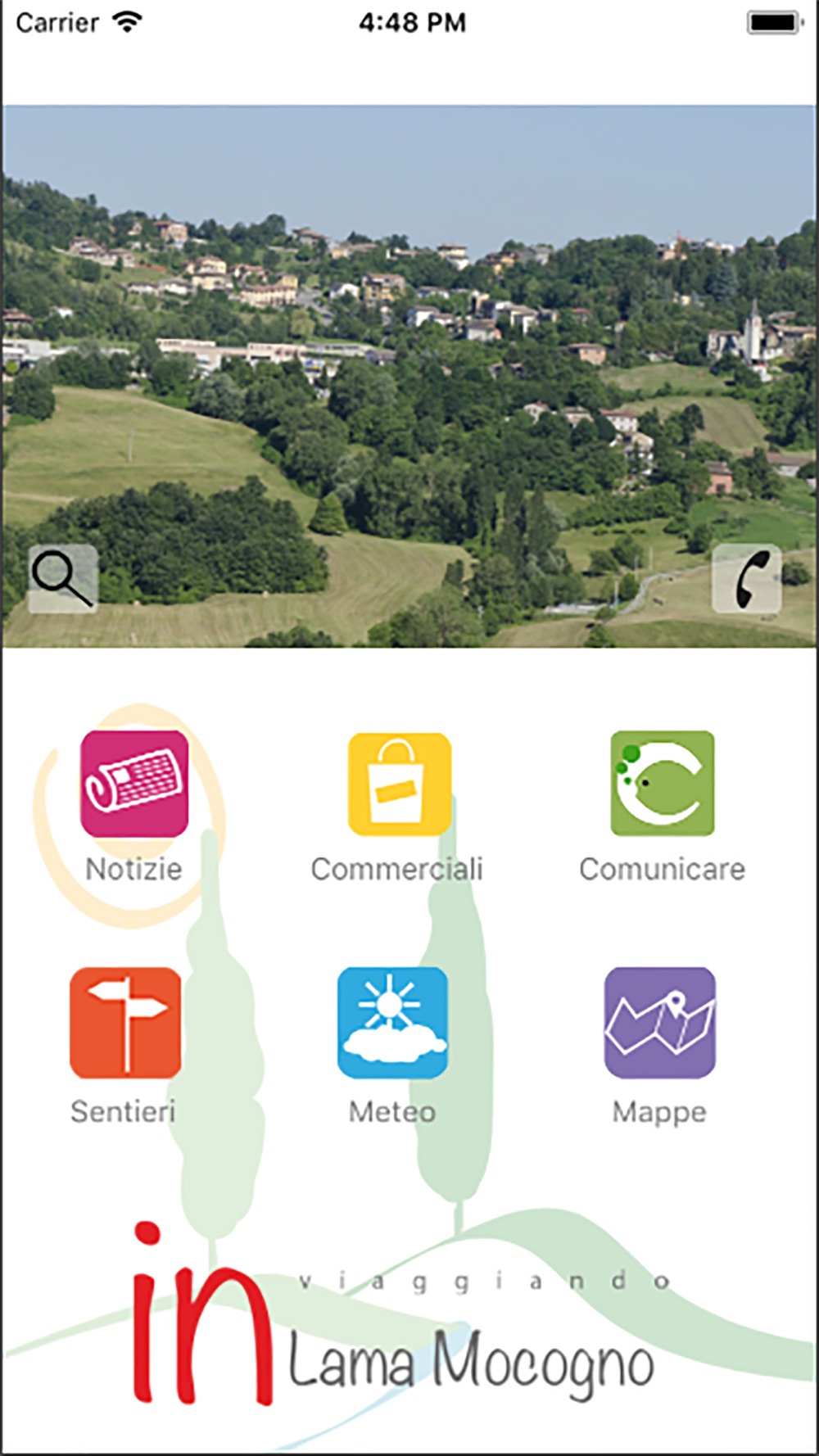Open the magnifying glass search
The image size is (819, 1456).
(x=63, y=579)
